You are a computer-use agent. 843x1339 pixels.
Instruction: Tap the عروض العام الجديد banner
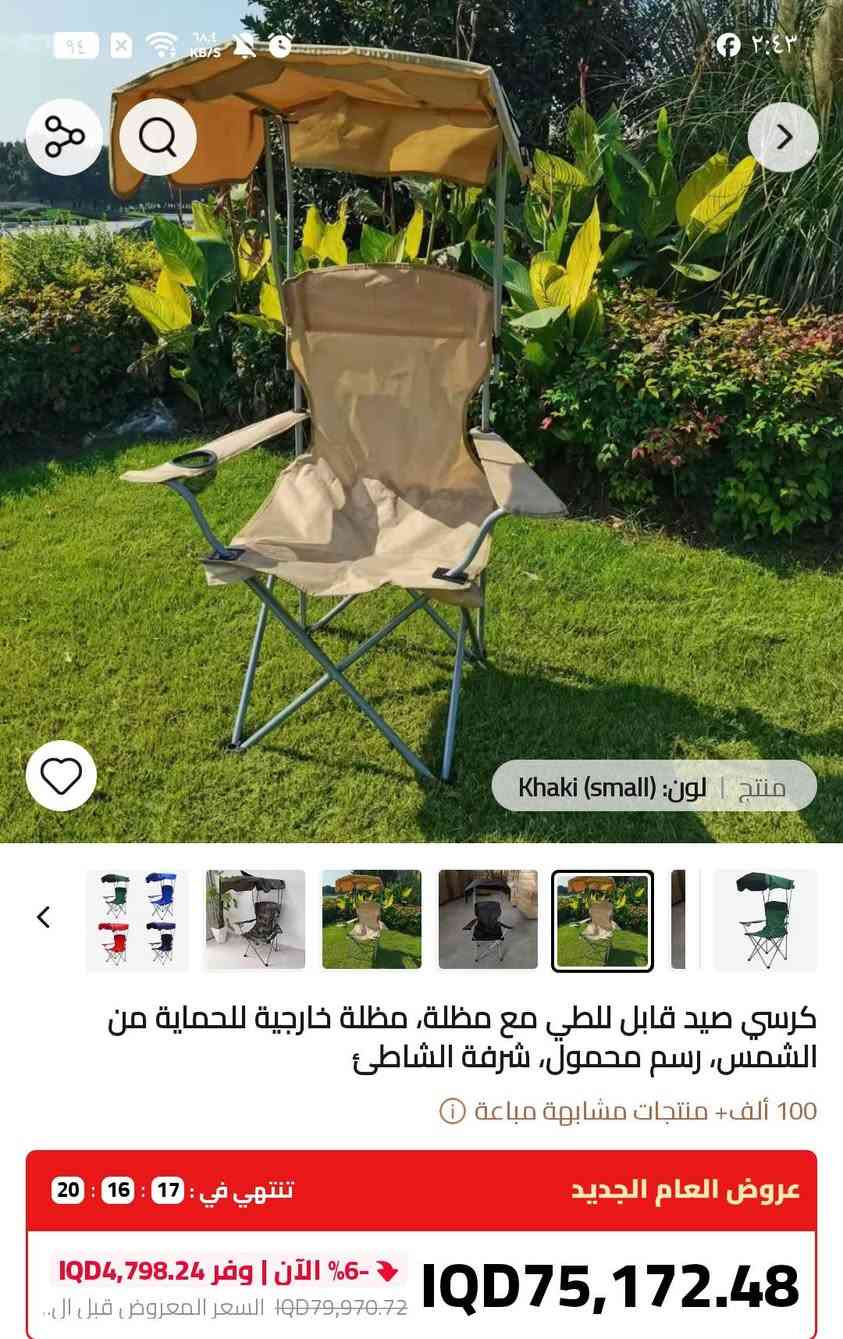click(x=690, y=1188)
